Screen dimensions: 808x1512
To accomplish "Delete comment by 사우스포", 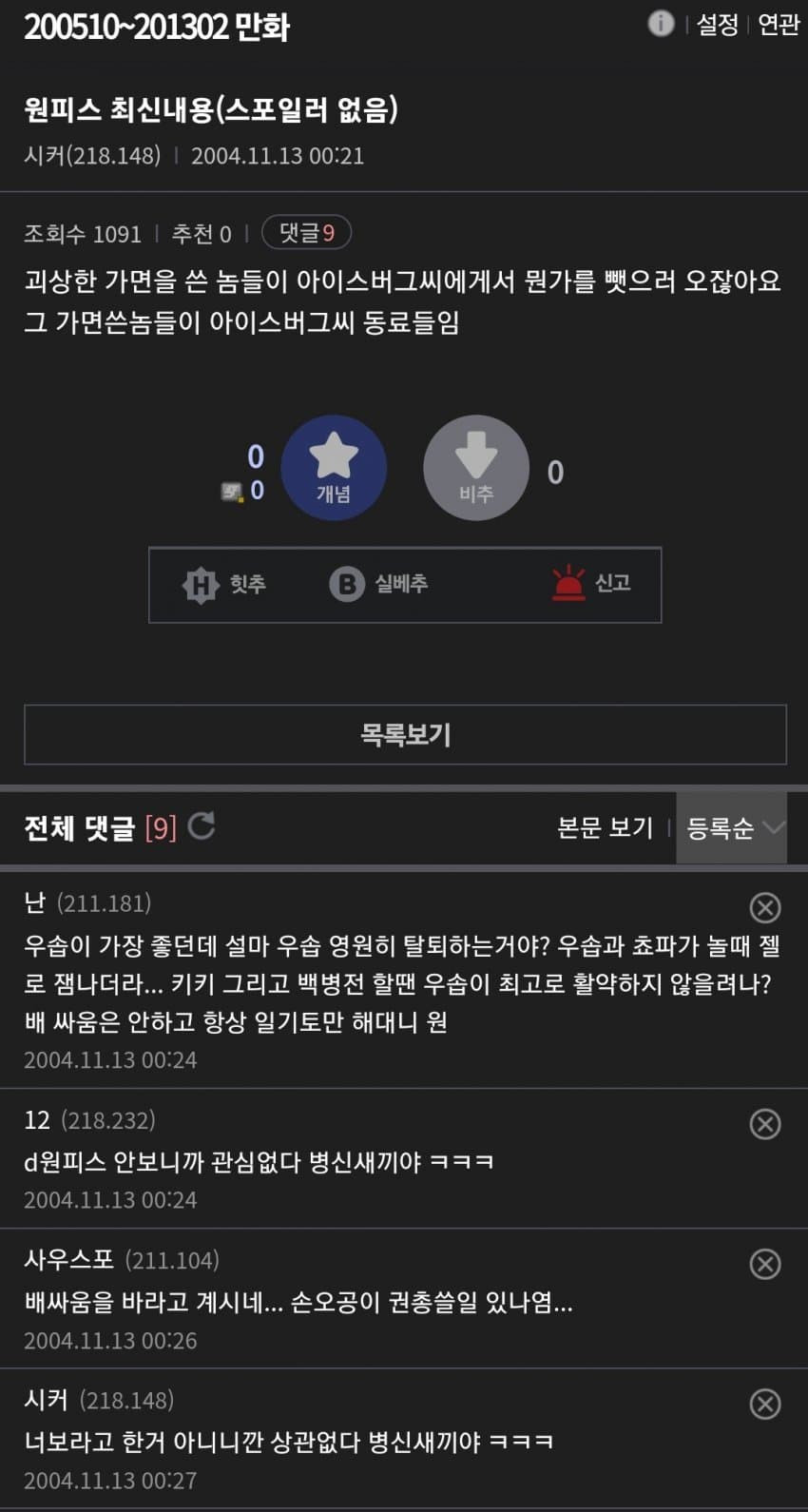I will pyautogui.click(x=765, y=1264).
